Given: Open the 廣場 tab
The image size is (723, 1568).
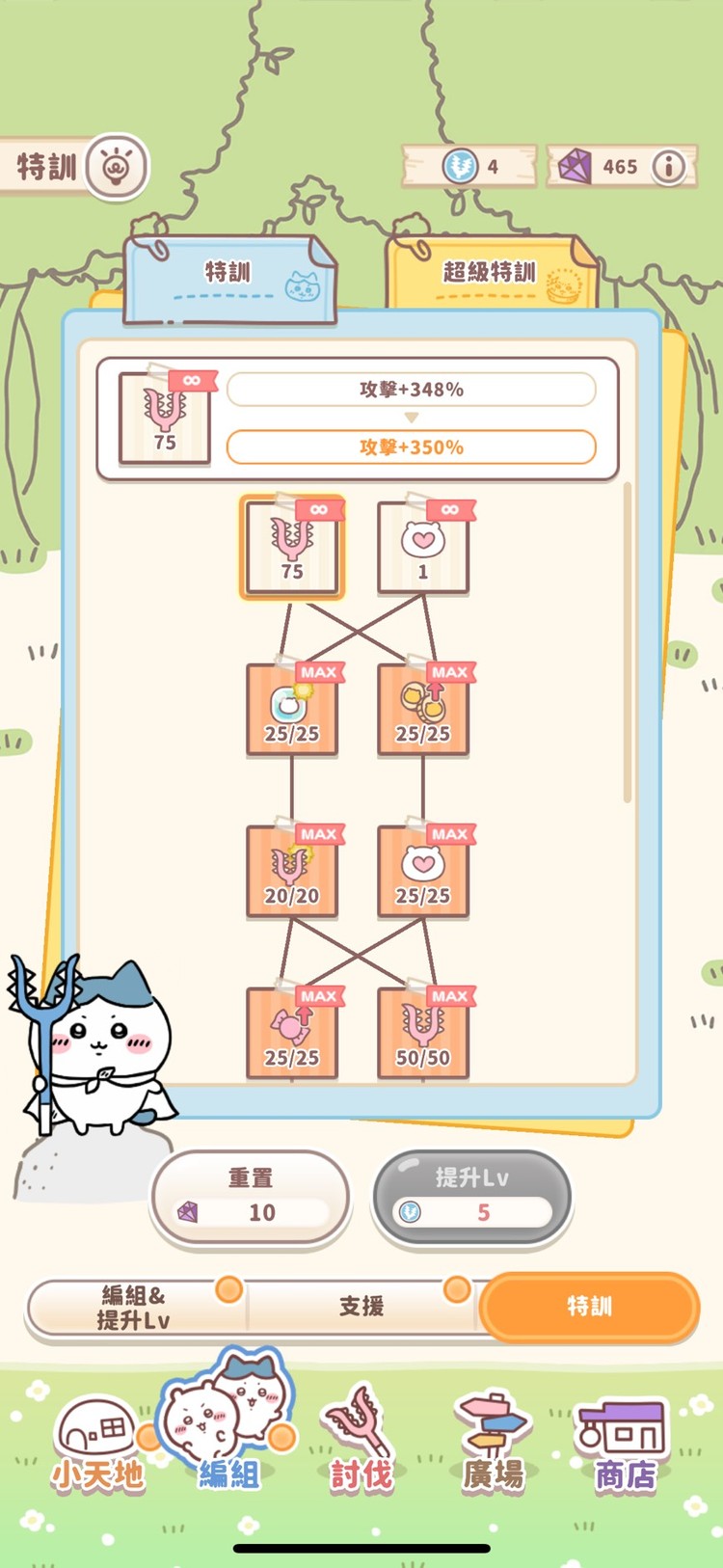Looking at the screenshot, I should 493,1444.
